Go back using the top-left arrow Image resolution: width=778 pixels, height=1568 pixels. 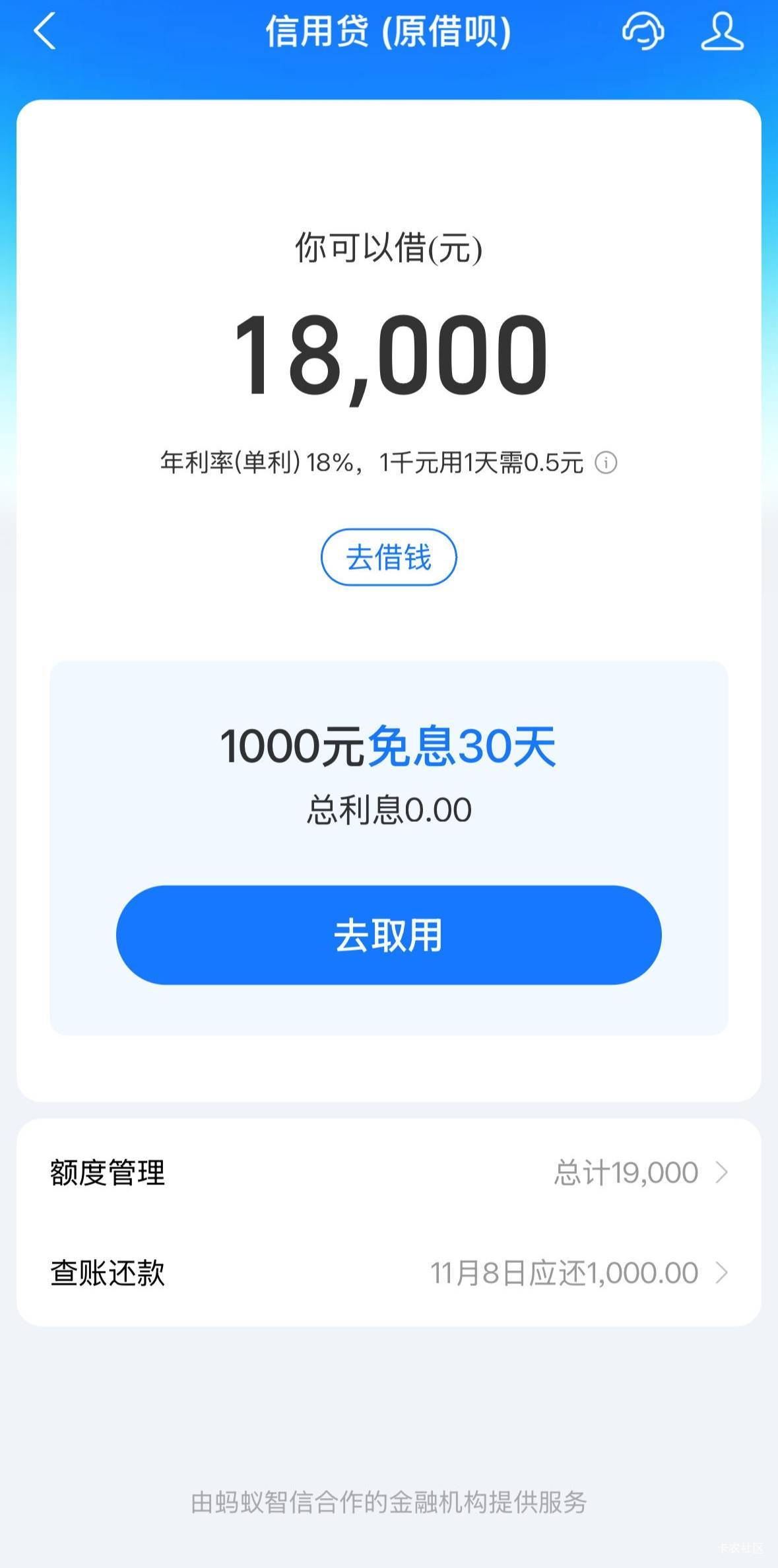(x=44, y=31)
